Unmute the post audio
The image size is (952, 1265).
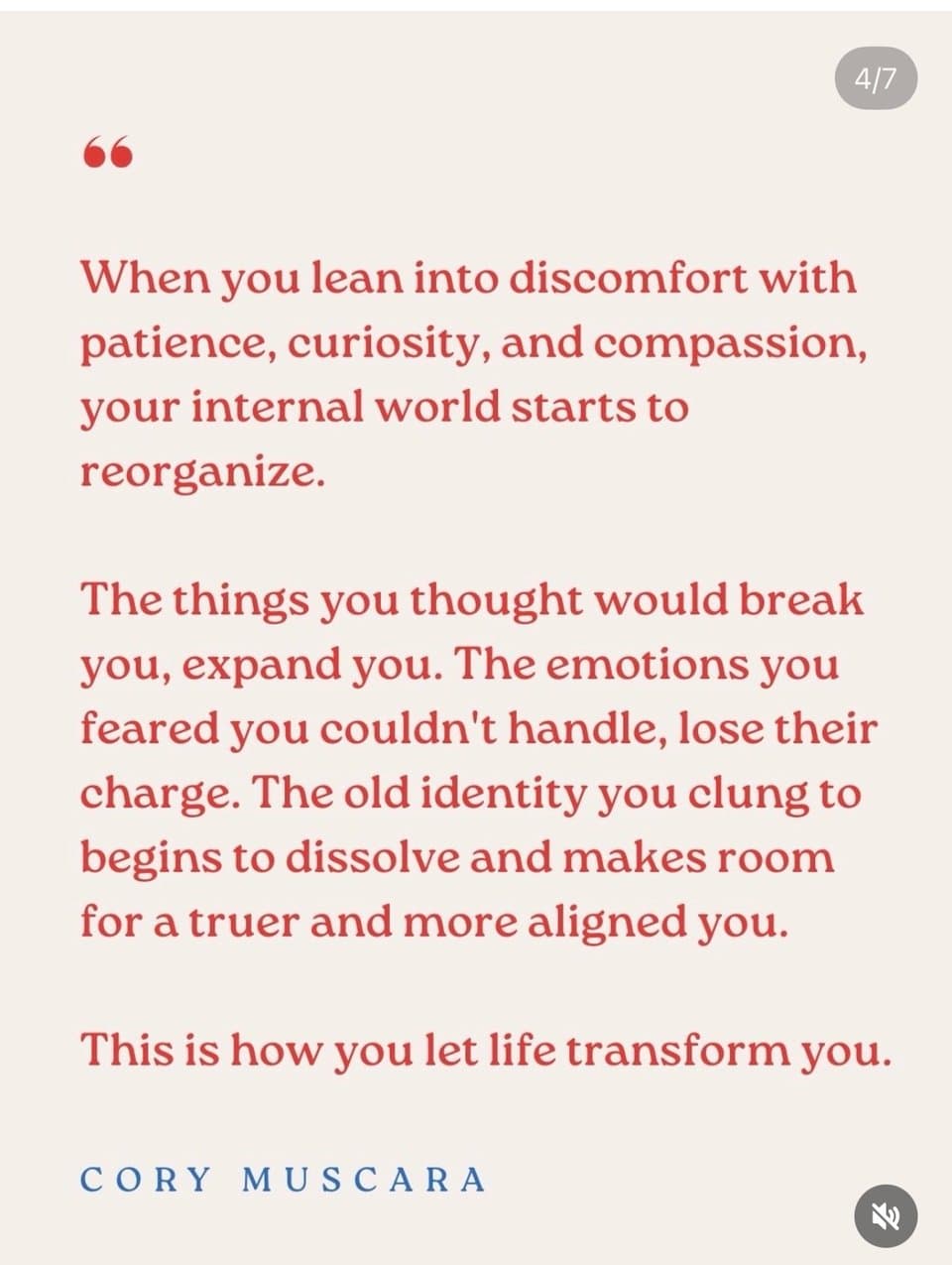click(x=885, y=1215)
